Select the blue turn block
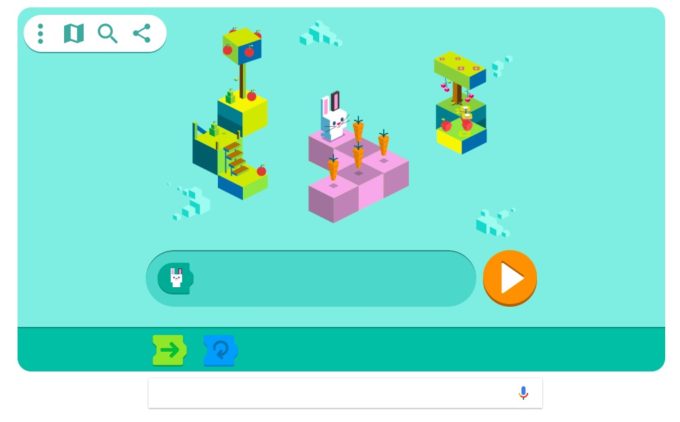Viewport: 680px width, 422px height. click(220, 350)
